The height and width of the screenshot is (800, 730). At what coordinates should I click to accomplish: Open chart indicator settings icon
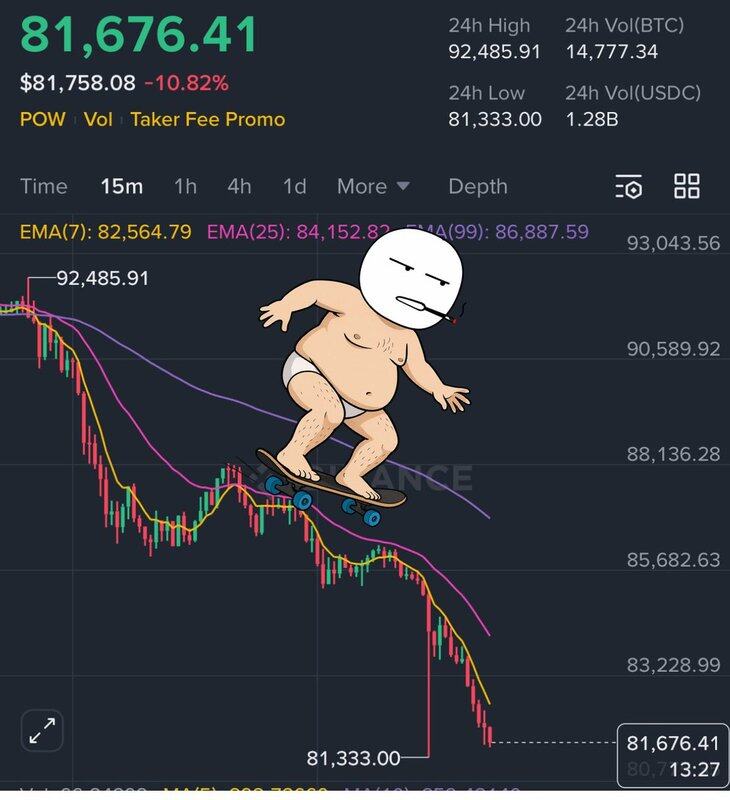tap(628, 187)
